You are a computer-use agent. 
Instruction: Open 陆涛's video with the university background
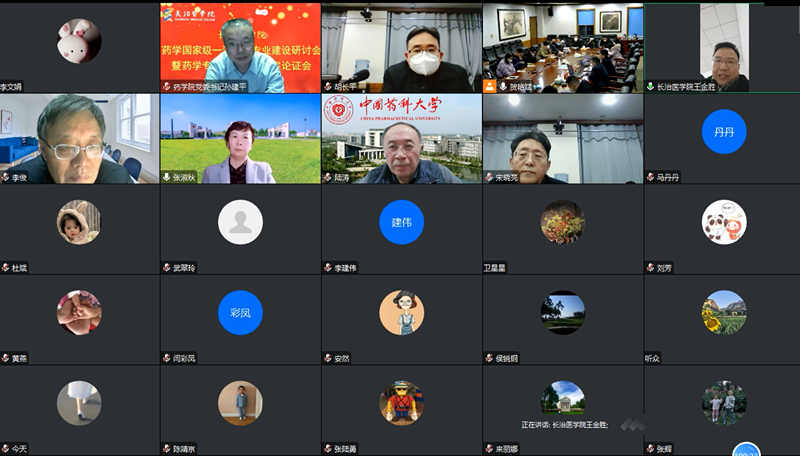pos(401,138)
